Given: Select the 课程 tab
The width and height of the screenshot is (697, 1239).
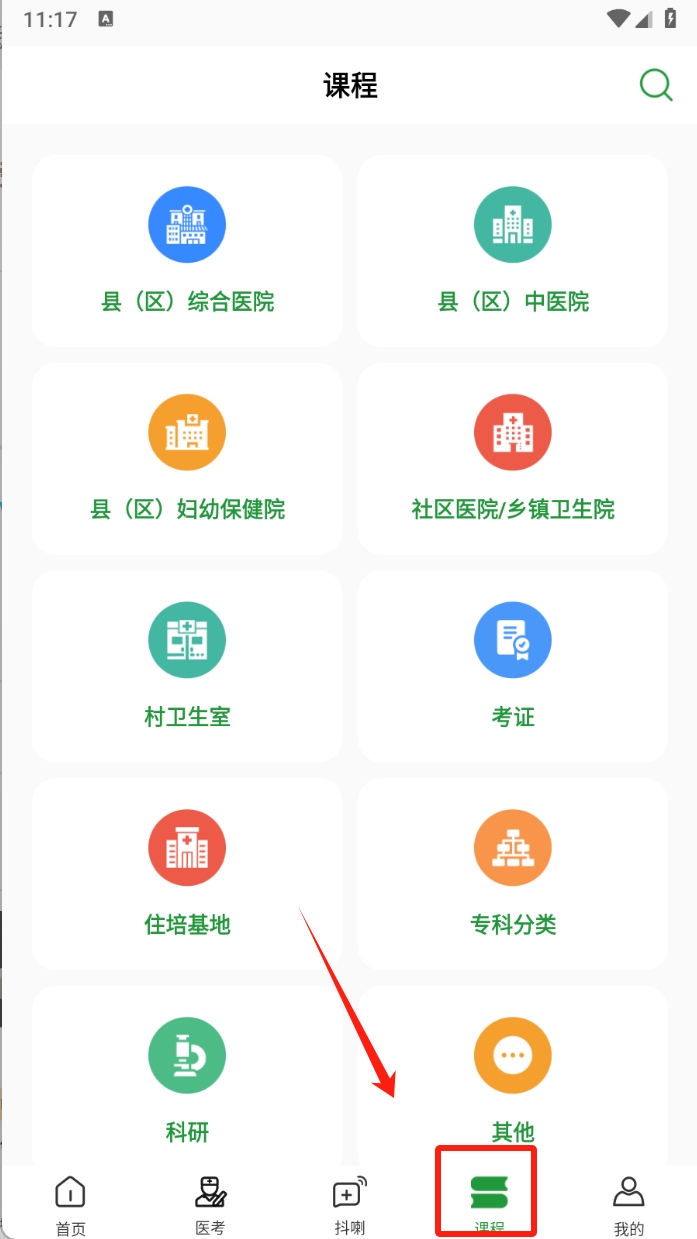Looking at the screenshot, I should pos(489,1204).
